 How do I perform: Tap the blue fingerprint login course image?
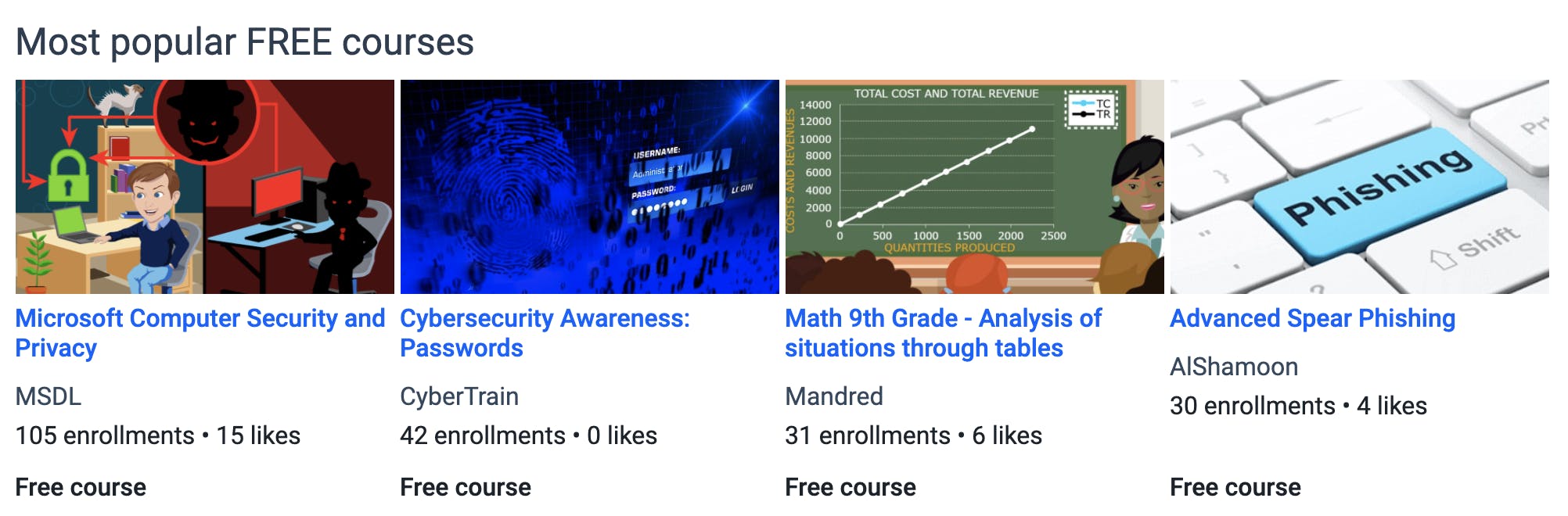click(x=589, y=187)
